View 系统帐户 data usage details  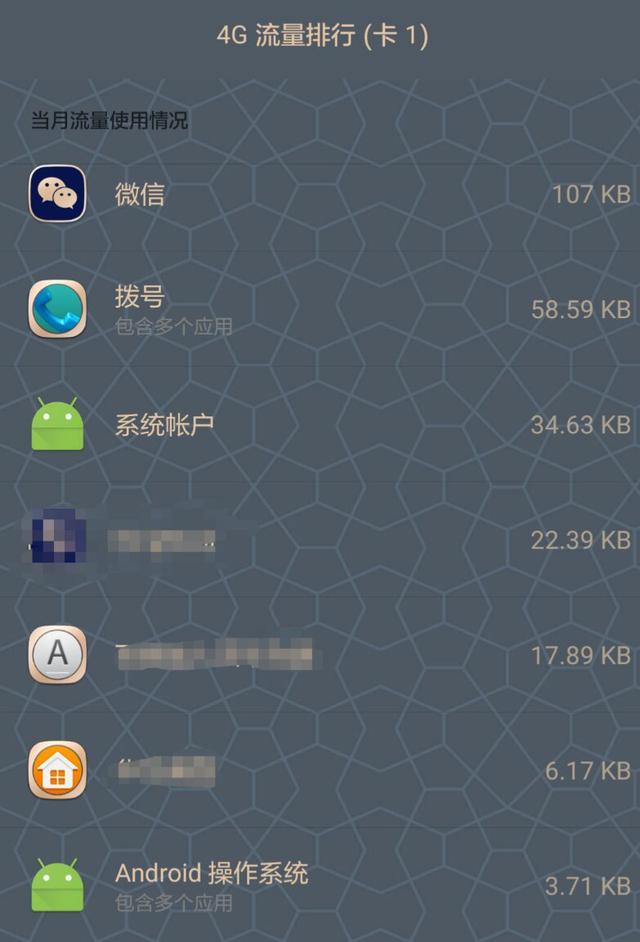point(320,425)
